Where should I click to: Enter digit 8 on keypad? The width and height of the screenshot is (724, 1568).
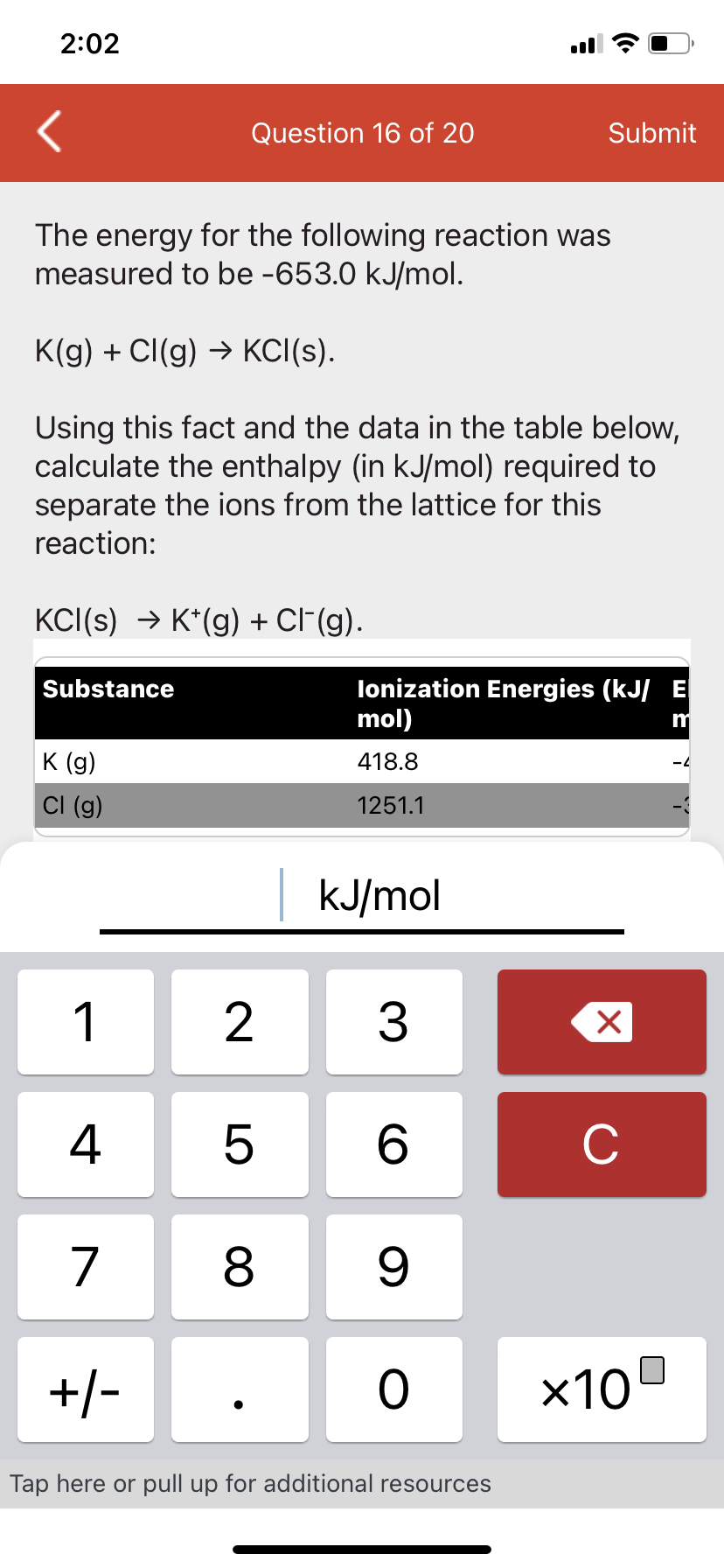point(240,1266)
